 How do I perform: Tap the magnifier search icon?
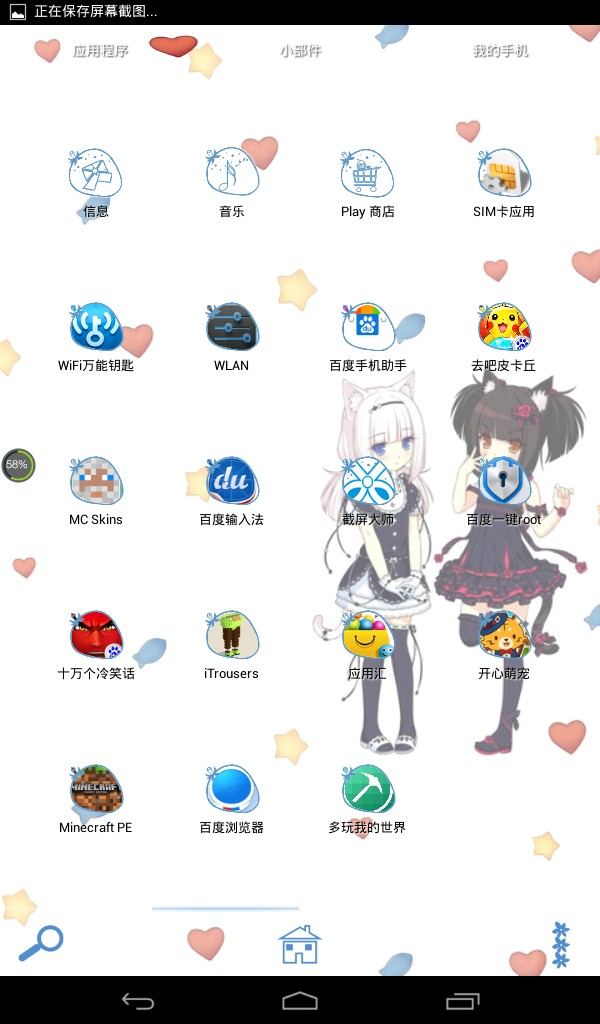pyautogui.click(x=41, y=943)
